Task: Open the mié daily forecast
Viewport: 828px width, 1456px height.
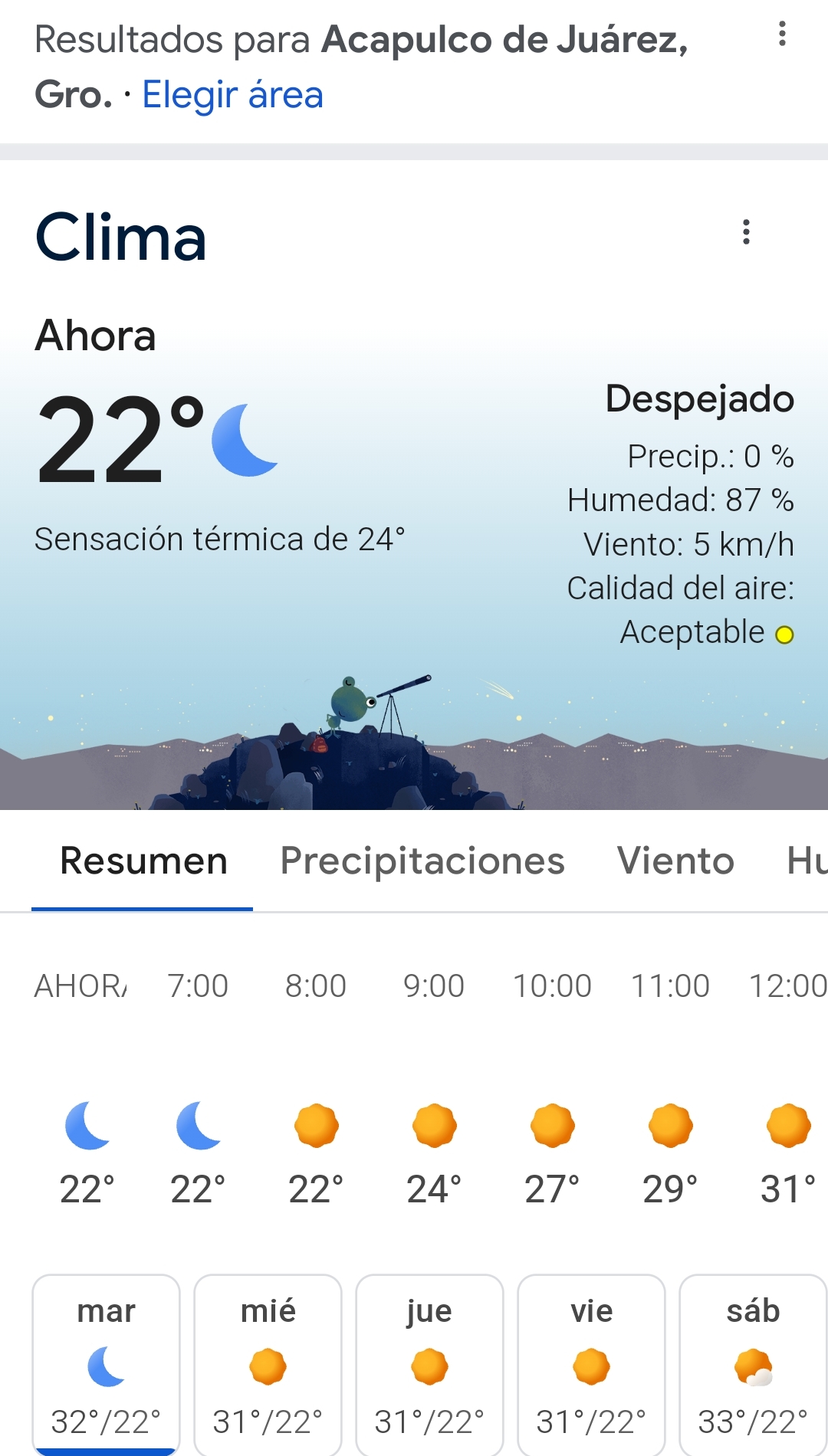Action: tap(268, 1364)
